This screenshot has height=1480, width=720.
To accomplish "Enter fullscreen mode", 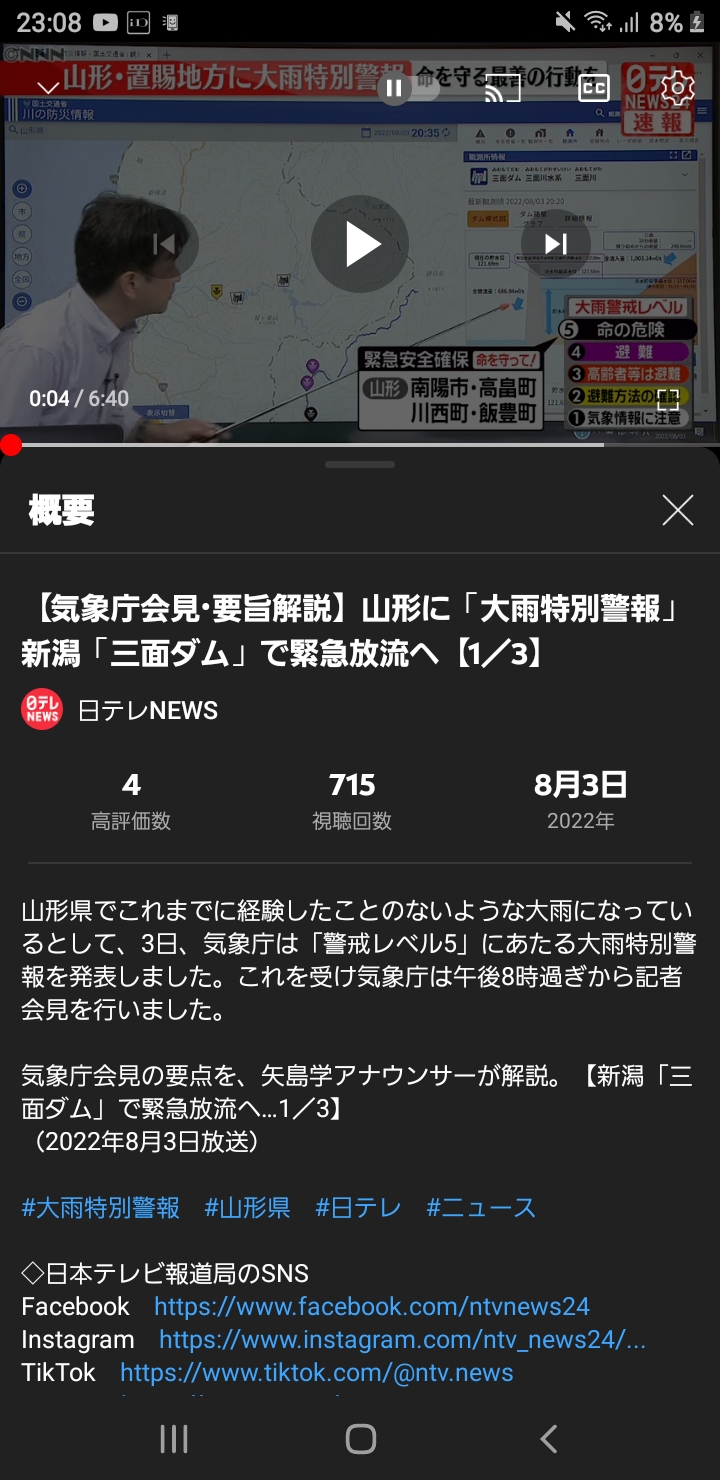I will click(x=667, y=399).
